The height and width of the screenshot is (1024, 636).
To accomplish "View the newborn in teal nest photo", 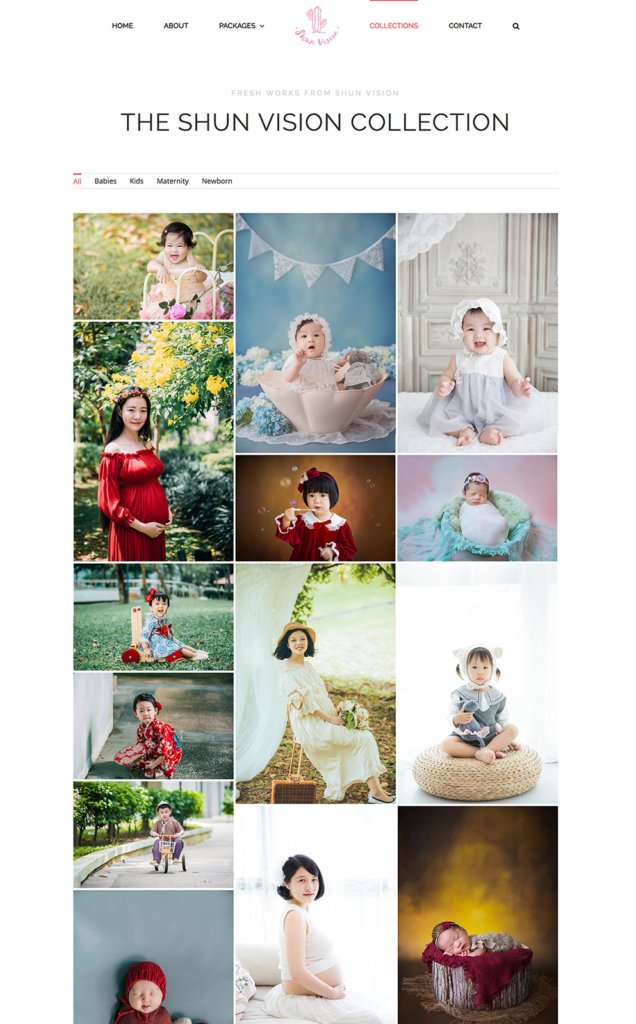I will click(x=477, y=507).
